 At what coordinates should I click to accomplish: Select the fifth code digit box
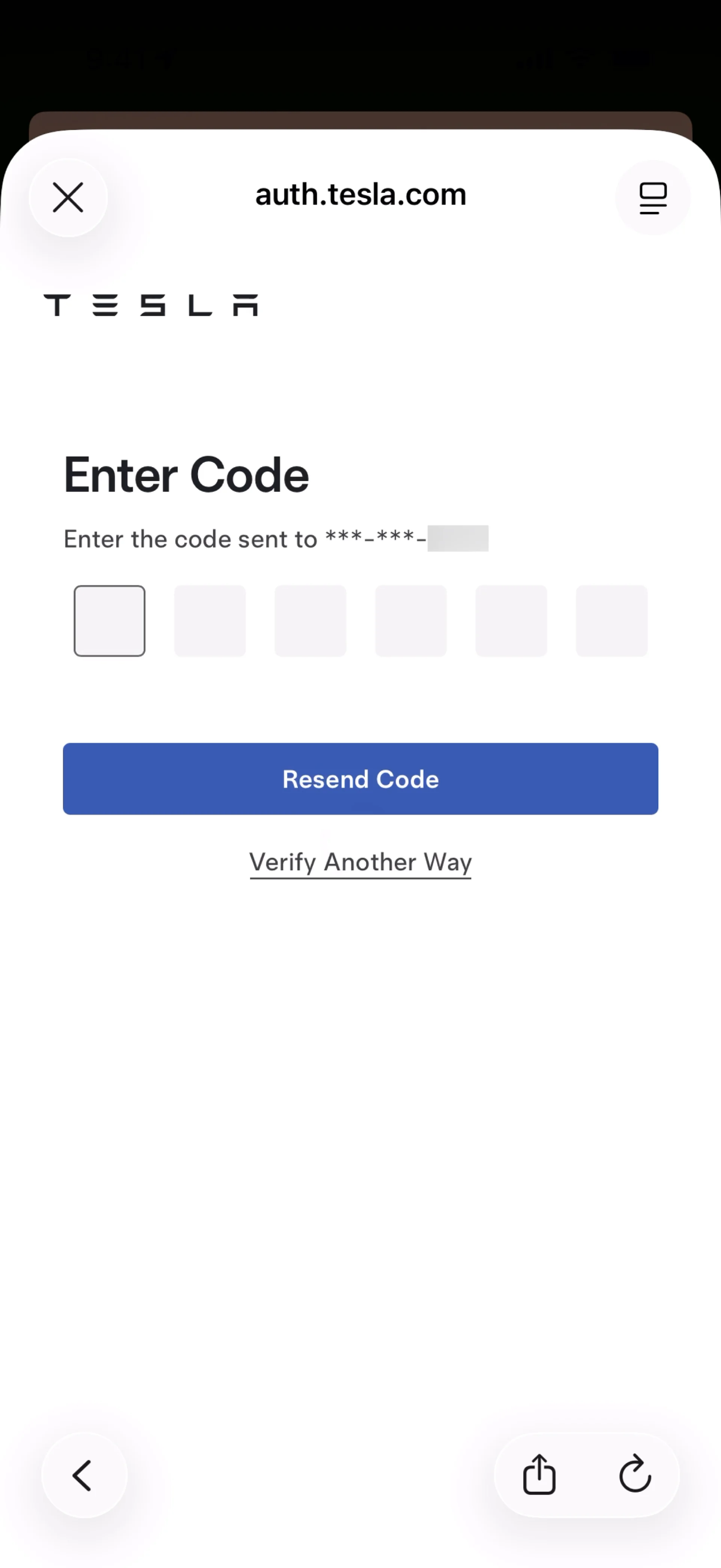pos(511,621)
